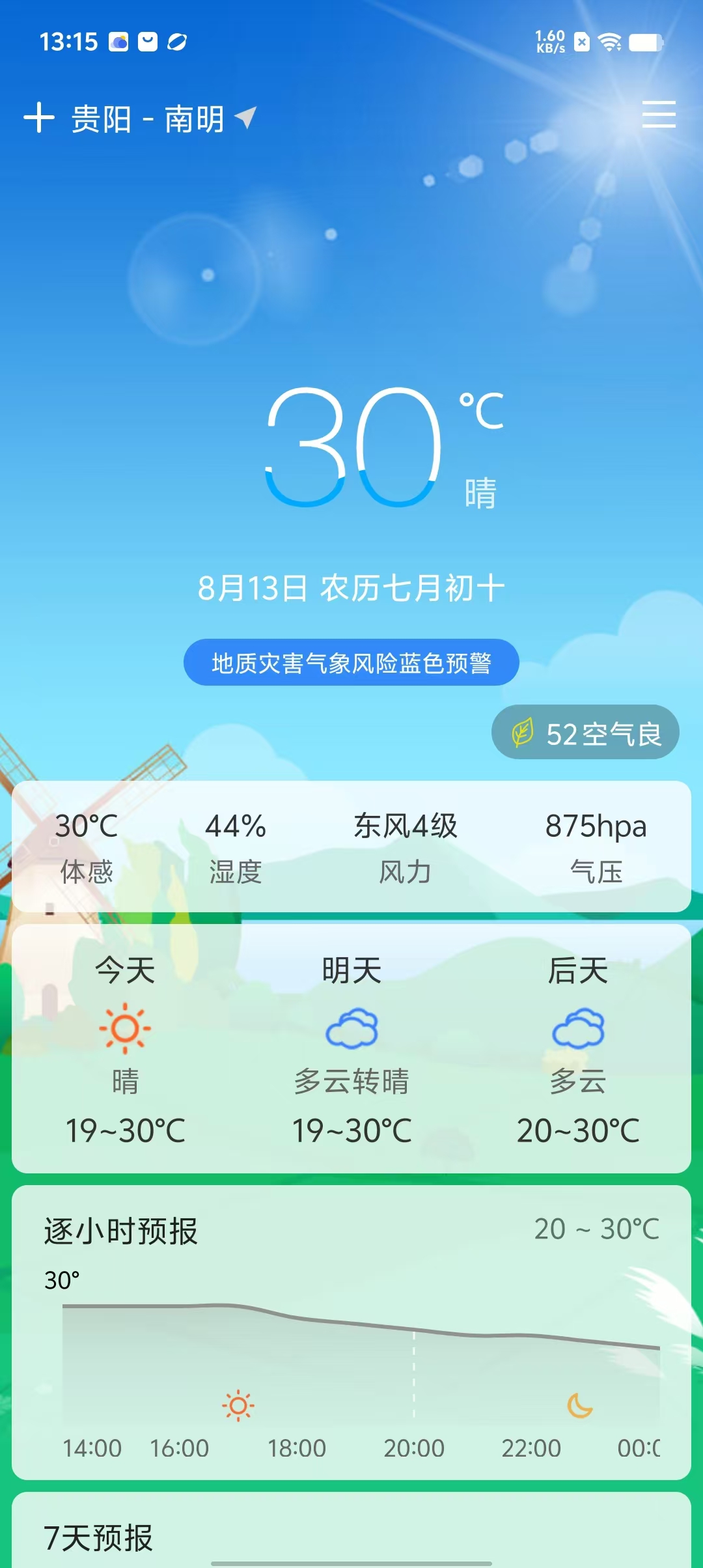This screenshot has width=703, height=1568.
Task: Open the 52 空气良 air quality chip
Action: click(585, 733)
